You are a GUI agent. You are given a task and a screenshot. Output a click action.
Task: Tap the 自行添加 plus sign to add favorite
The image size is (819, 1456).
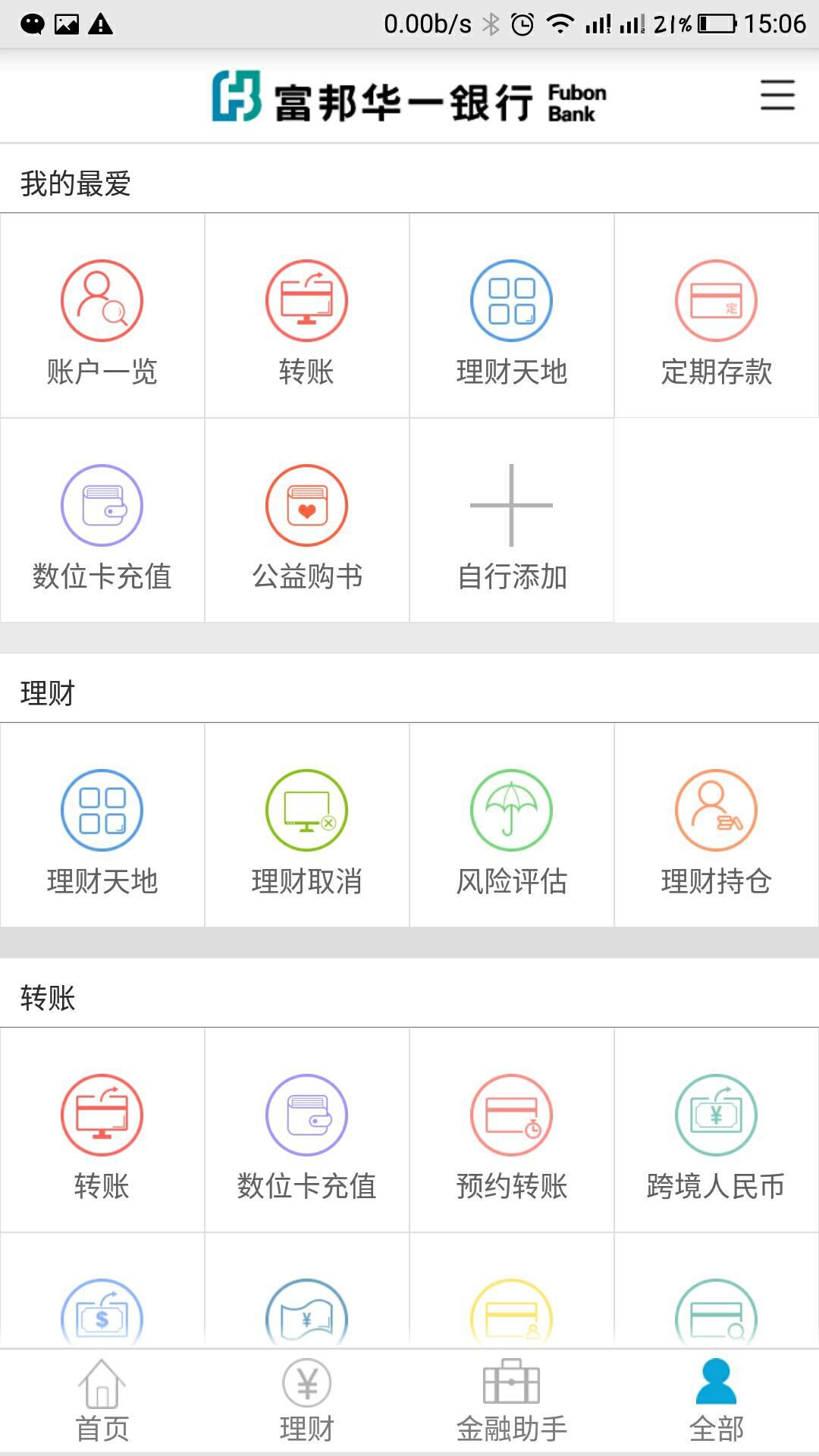[x=511, y=507]
